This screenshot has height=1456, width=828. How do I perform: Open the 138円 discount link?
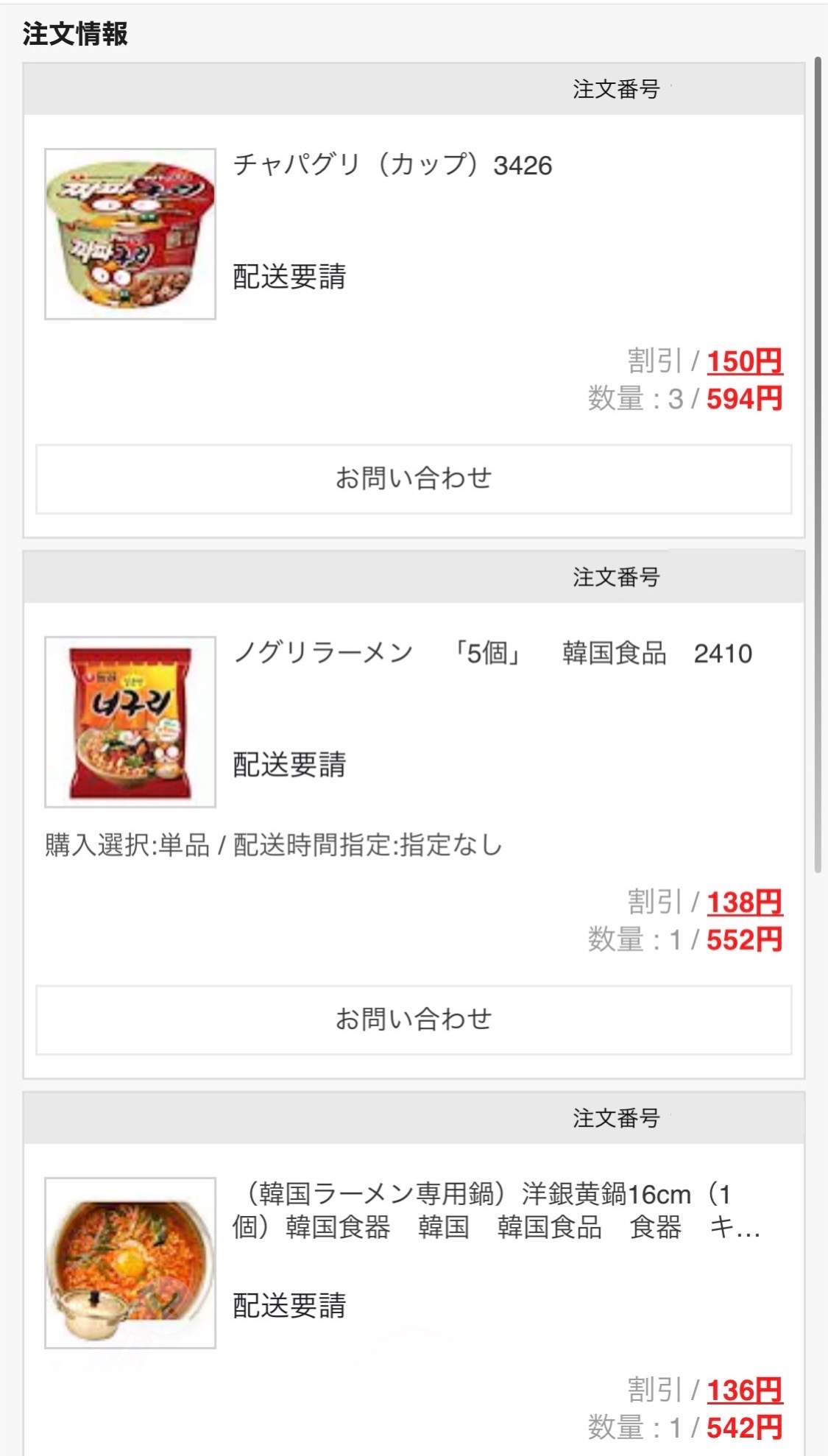click(744, 902)
